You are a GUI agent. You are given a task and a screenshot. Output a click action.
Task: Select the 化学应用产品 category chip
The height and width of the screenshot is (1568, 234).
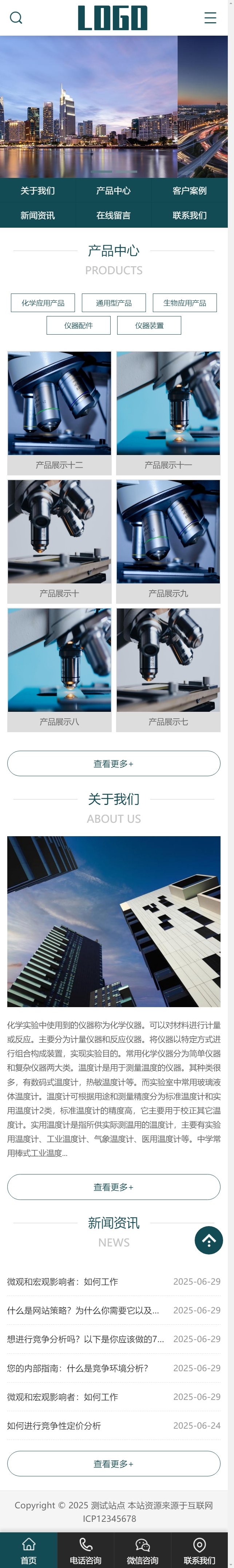(43, 303)
